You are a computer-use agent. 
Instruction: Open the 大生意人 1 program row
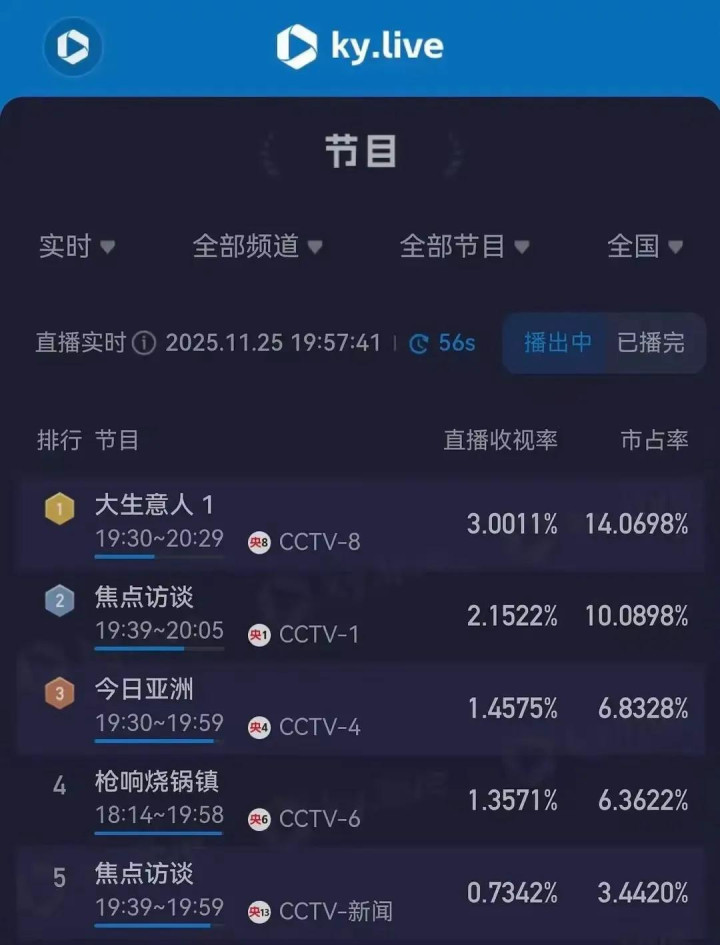coord(360,523)
